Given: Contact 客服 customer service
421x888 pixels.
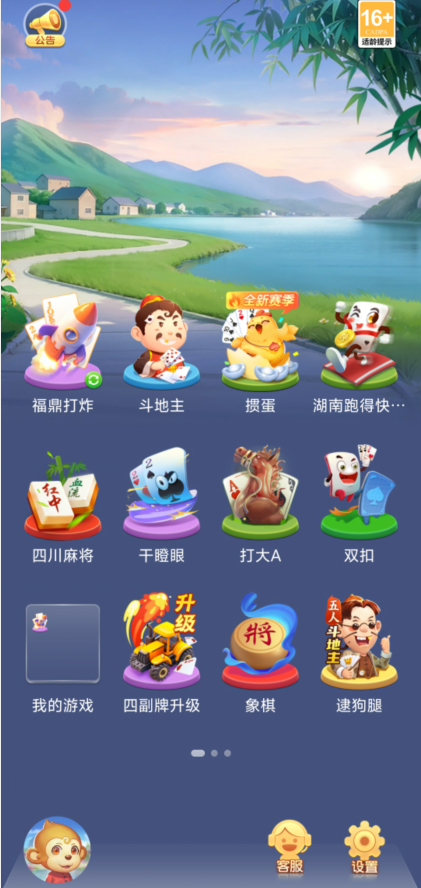Looking at the screenshot, I should pyautogui.click(x=290, y=847).
